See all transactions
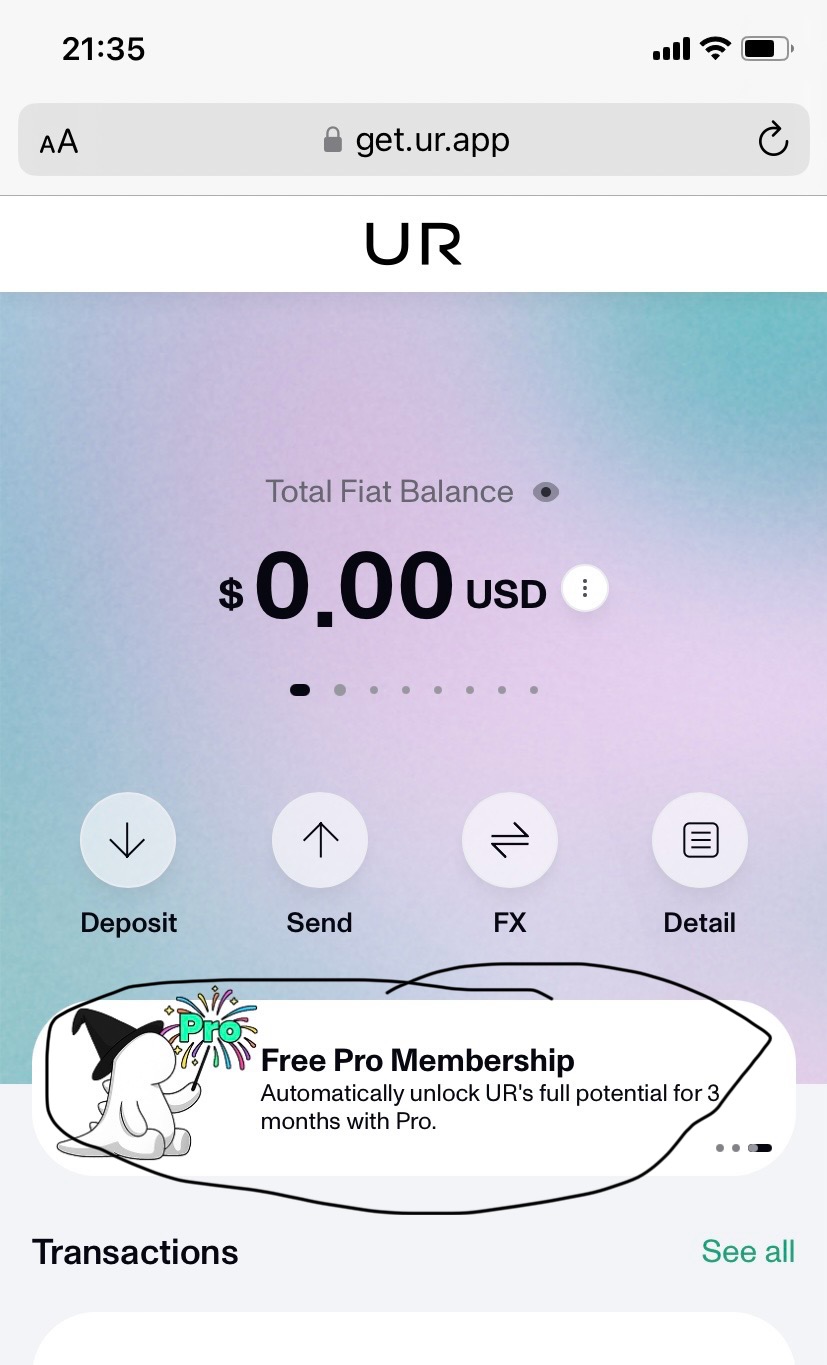The width and height of the screenshot is (827, 1365). 747,1251
